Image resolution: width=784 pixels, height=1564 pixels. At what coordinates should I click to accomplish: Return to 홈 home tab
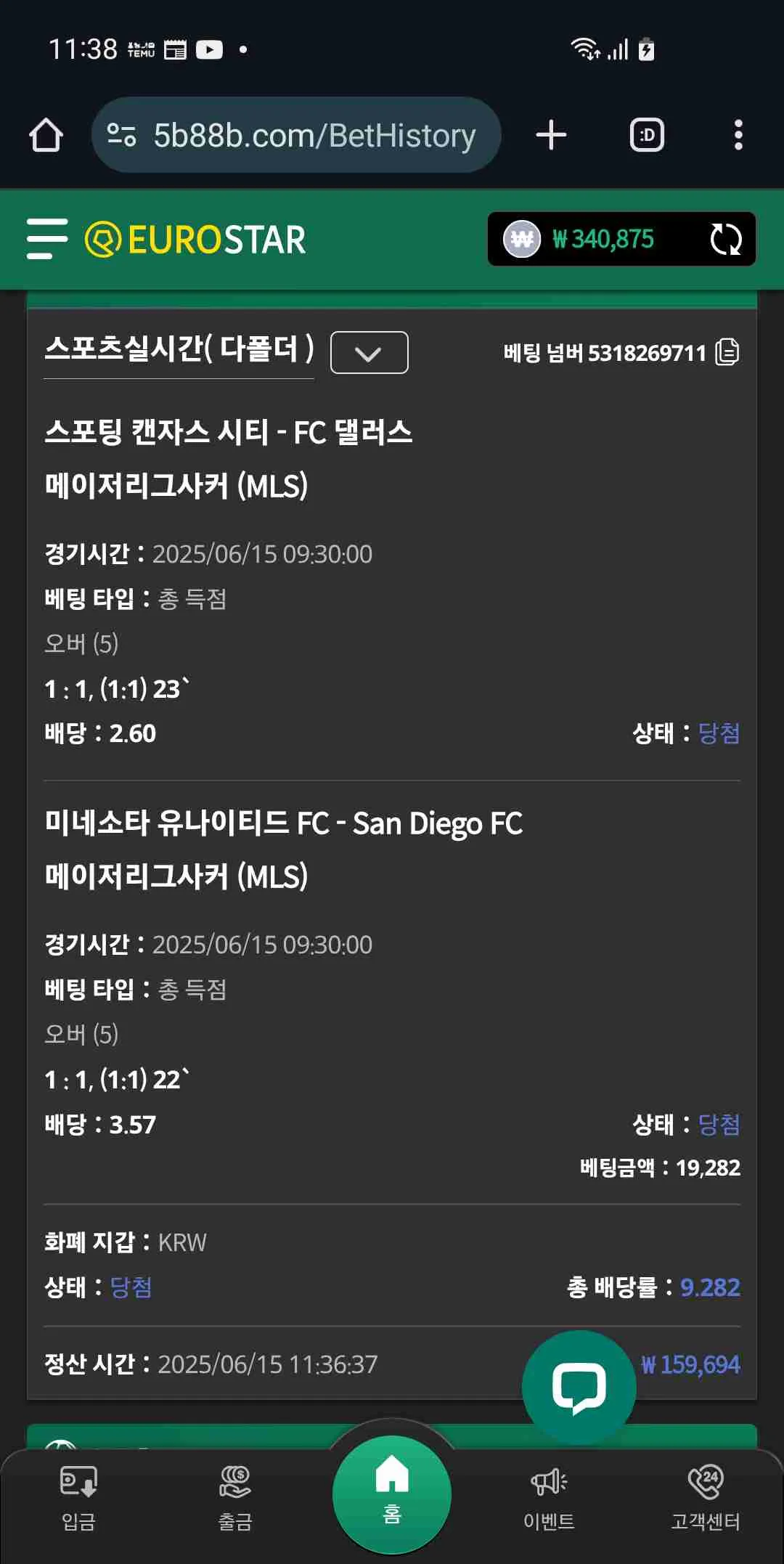(x=392, y=1494)
